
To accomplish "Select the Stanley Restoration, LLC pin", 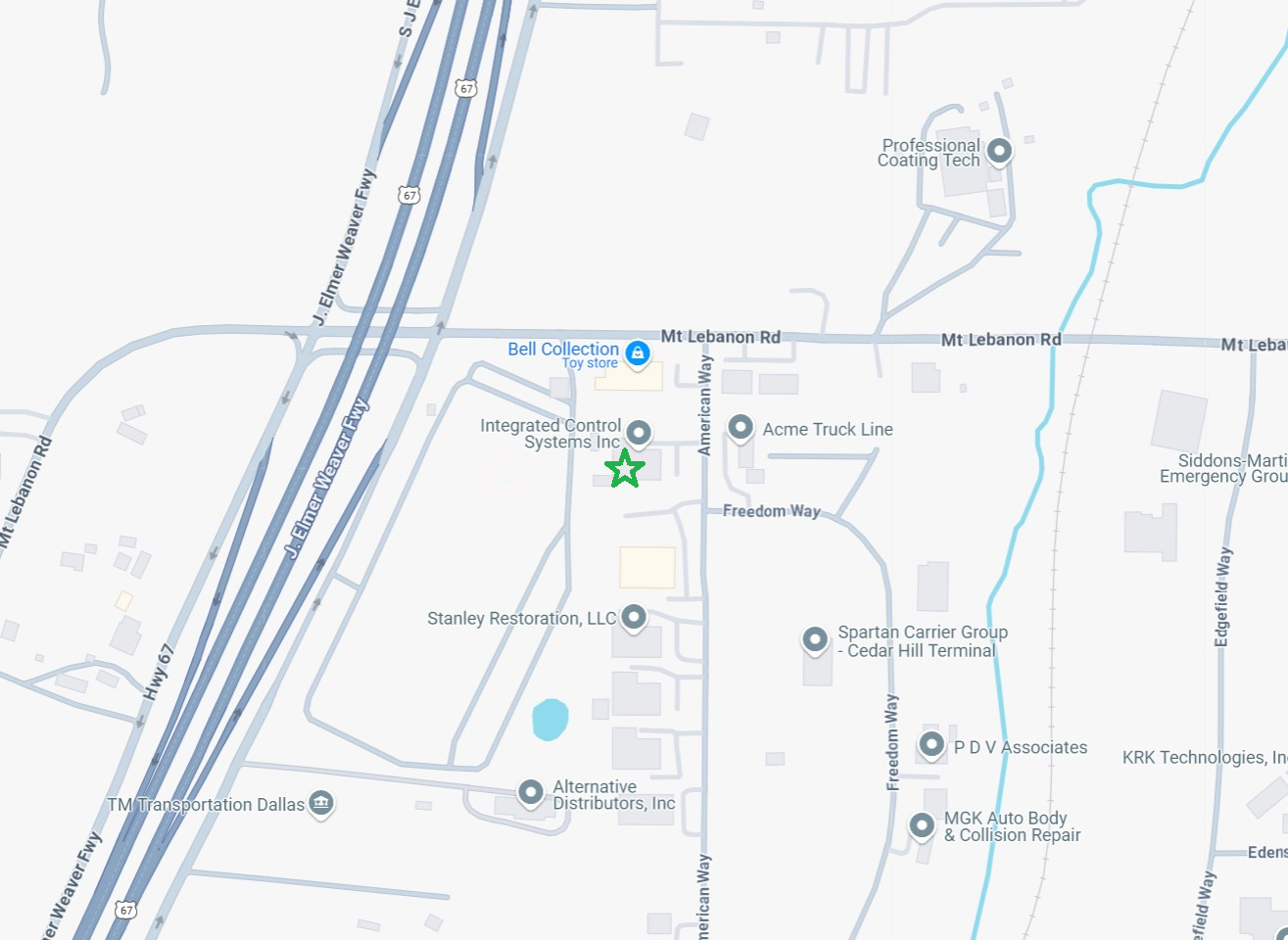I will point(634,617).
